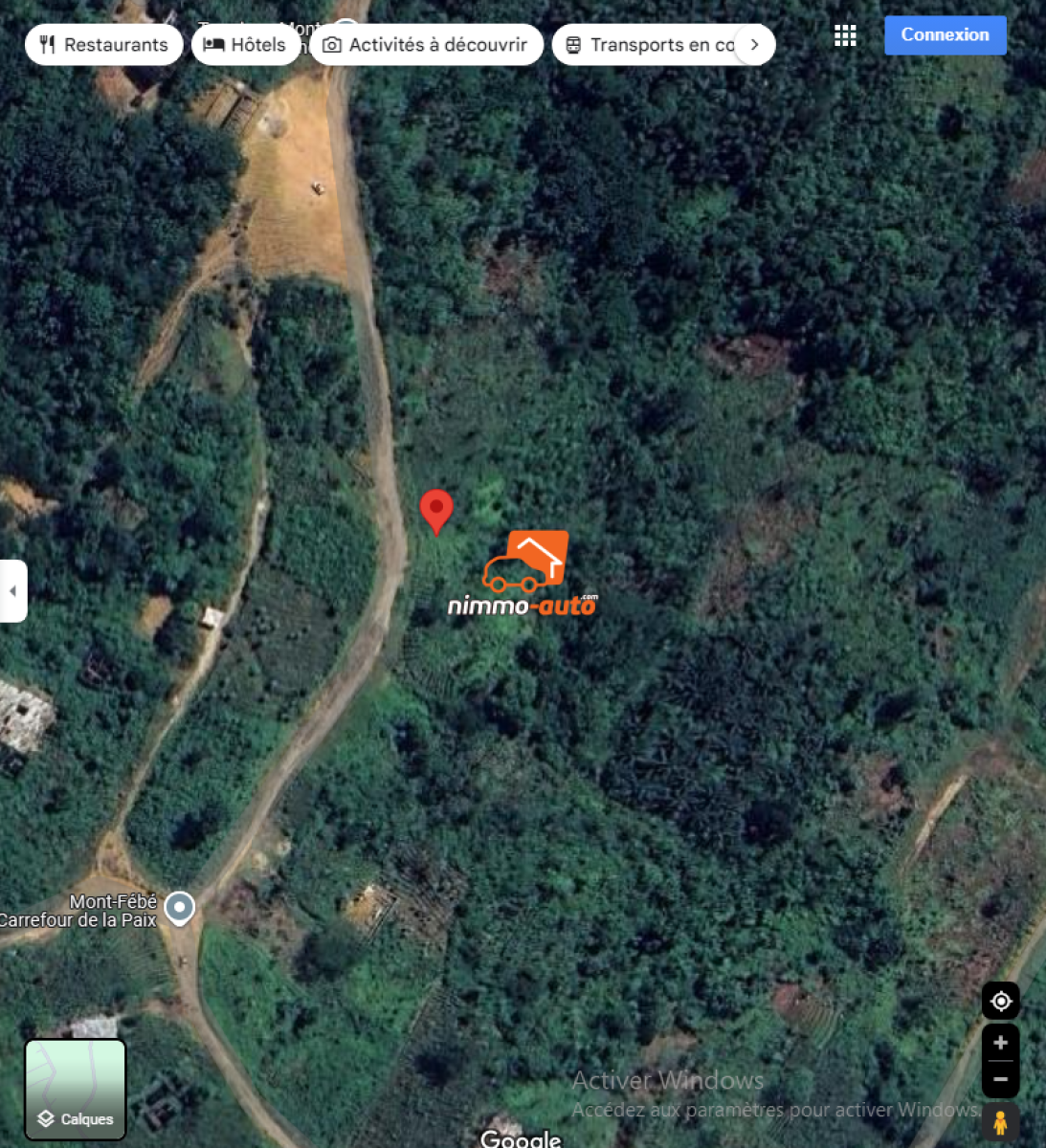Filter map by Hôtels
Screen dimensions: 1046x1148
click(x=245, y=45)
